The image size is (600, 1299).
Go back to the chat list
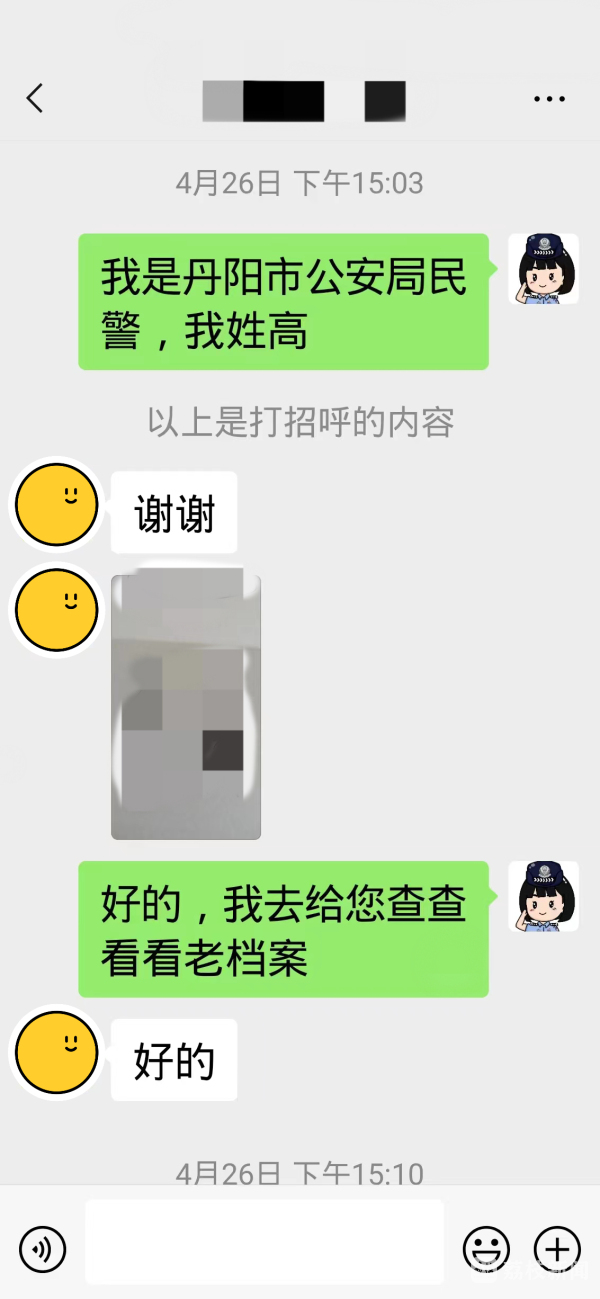tap(35, 98)
